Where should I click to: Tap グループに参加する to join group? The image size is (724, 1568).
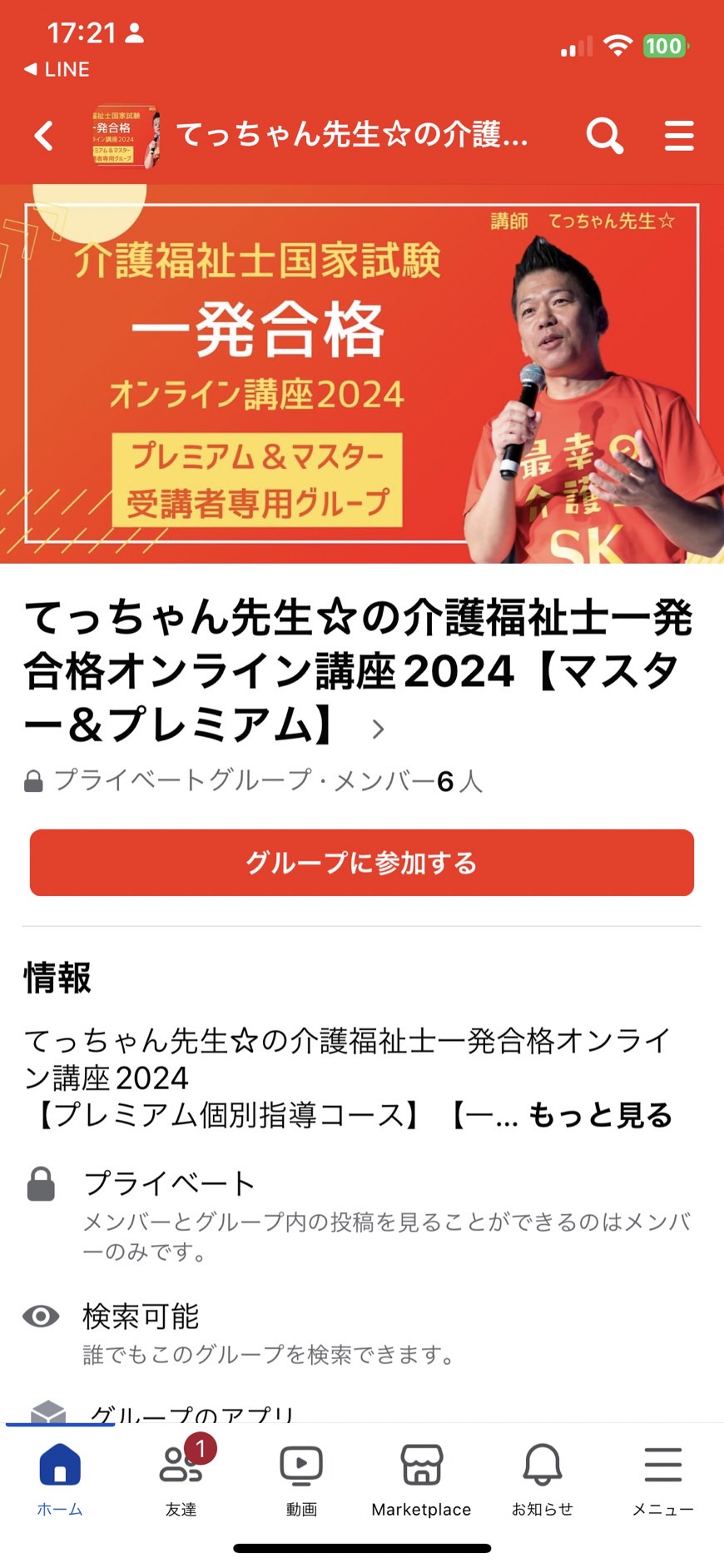tap(362, 863)
